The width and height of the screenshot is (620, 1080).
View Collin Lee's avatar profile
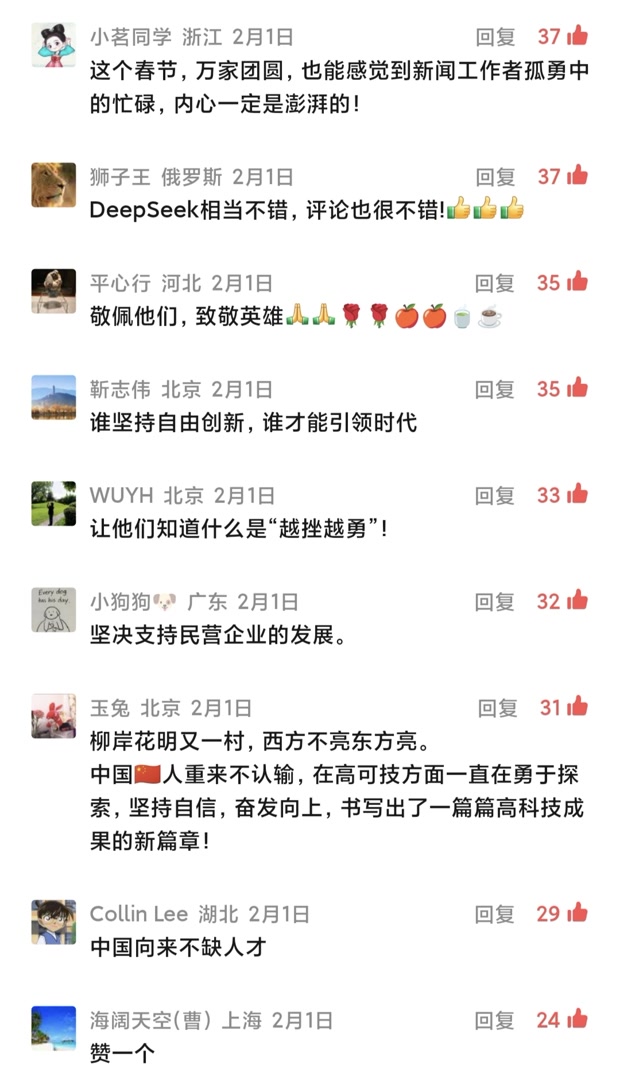click(x=53, y=922)
